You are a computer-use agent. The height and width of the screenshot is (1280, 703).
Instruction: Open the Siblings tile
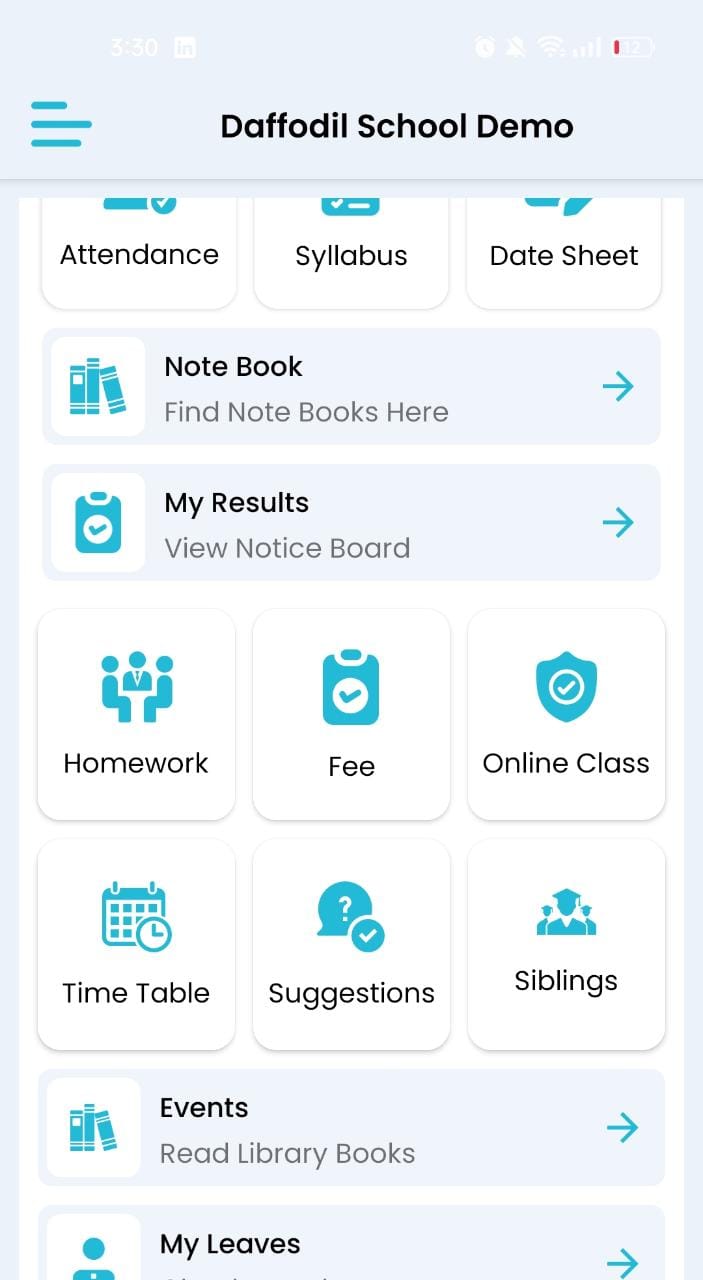(x=566, y=944)
